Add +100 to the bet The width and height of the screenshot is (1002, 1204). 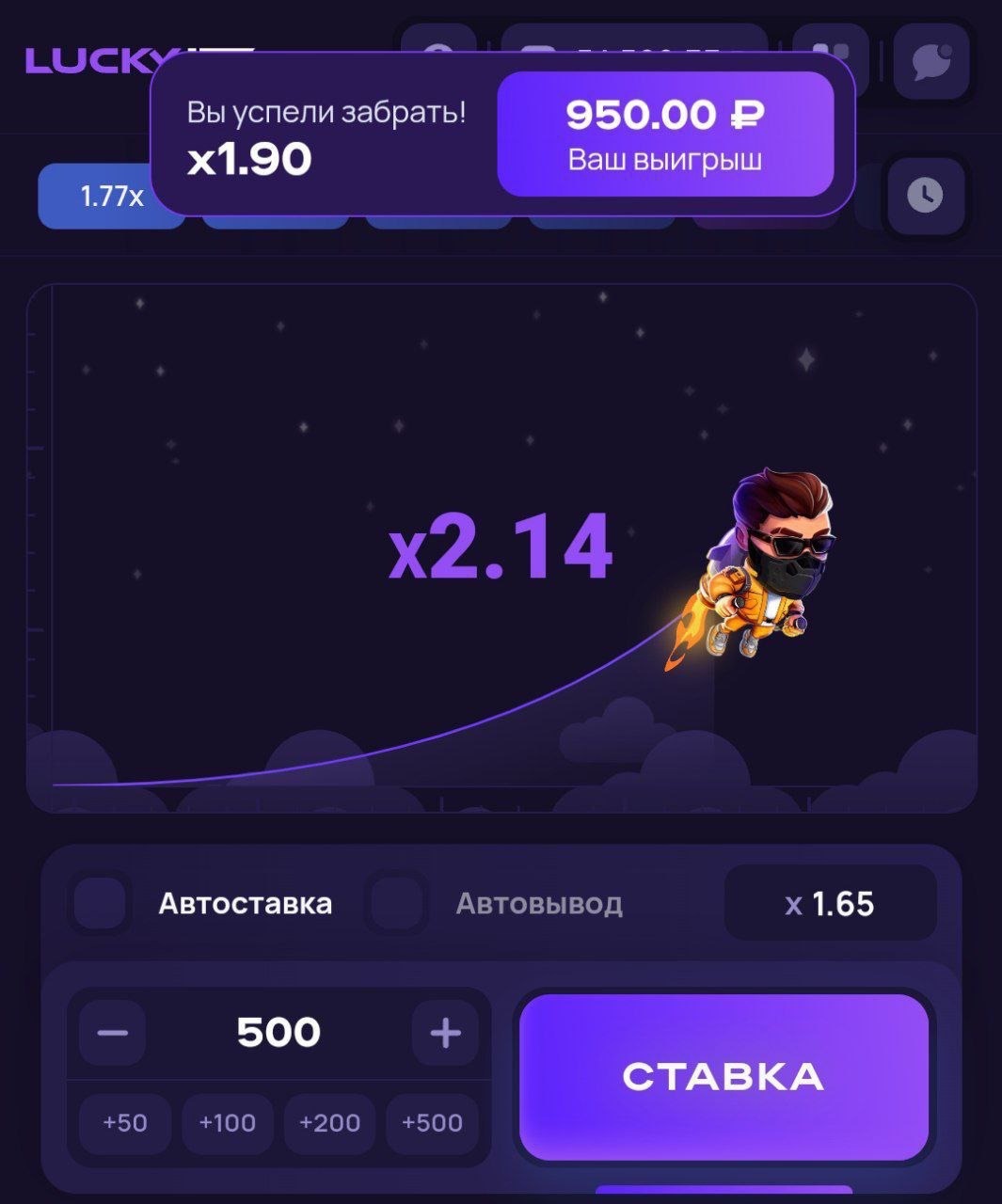(228, 1123)
